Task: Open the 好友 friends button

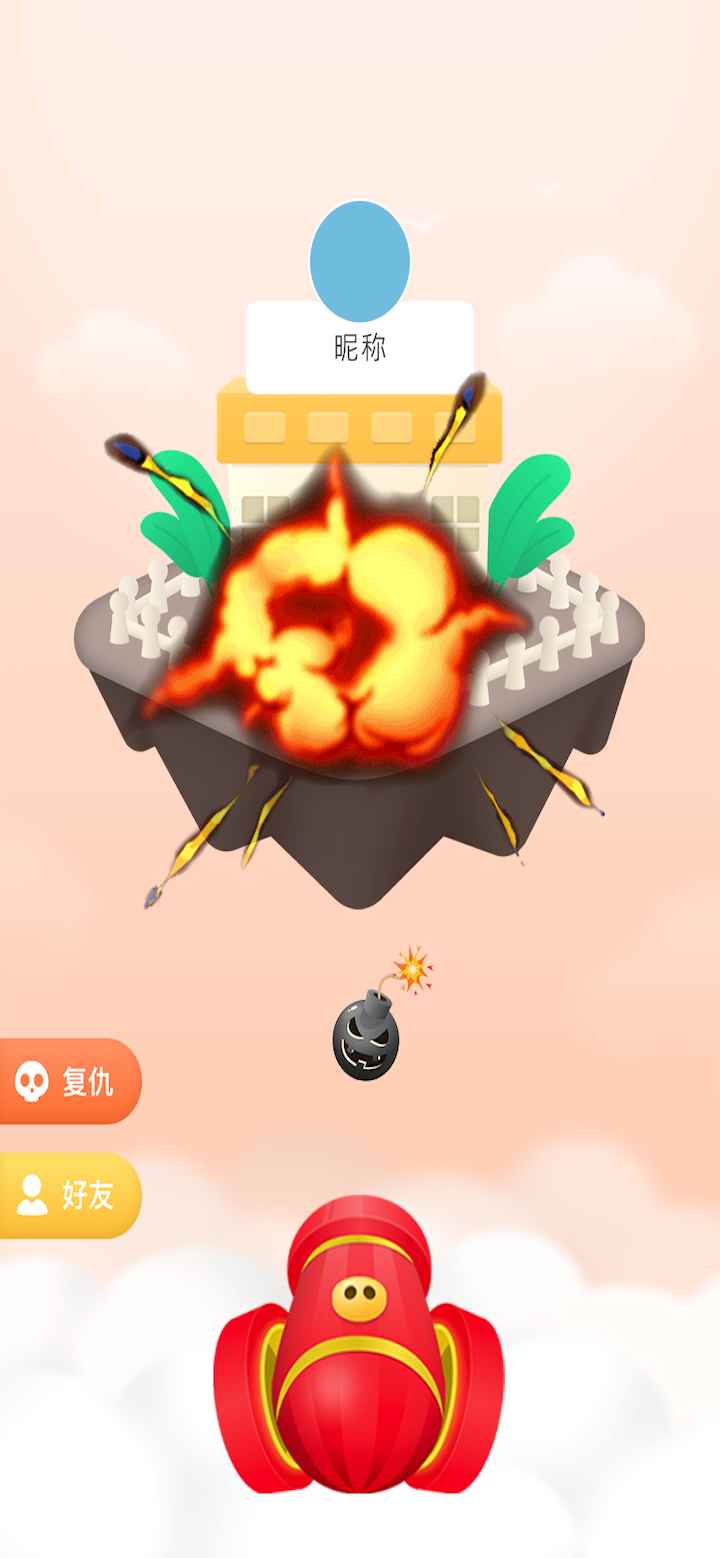Action: (68, 1195)
